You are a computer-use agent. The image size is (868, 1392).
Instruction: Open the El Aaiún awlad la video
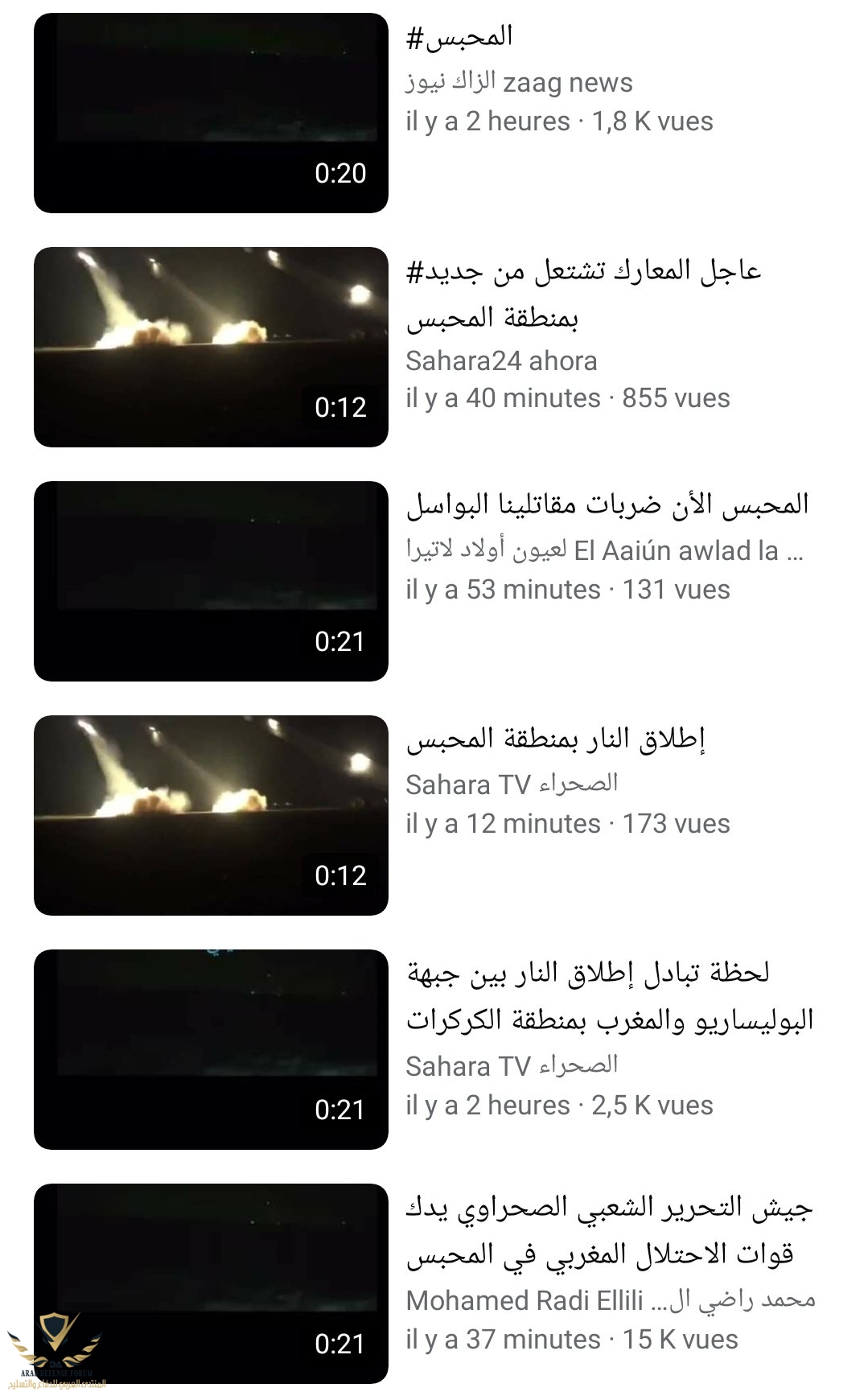pyautogui.click(x=211, y=581)
